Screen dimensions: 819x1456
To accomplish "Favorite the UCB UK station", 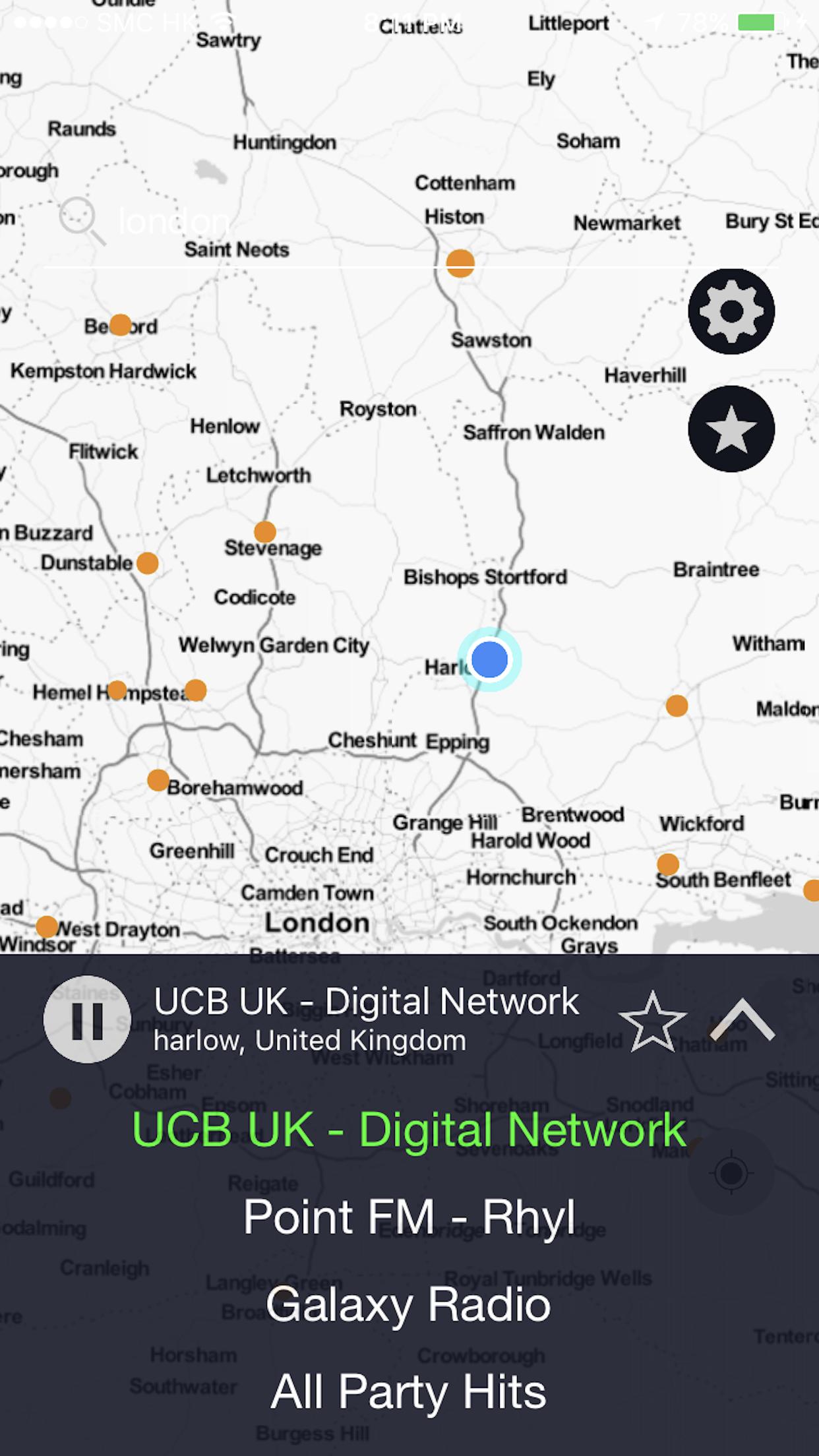I will tap(652, 1021).
